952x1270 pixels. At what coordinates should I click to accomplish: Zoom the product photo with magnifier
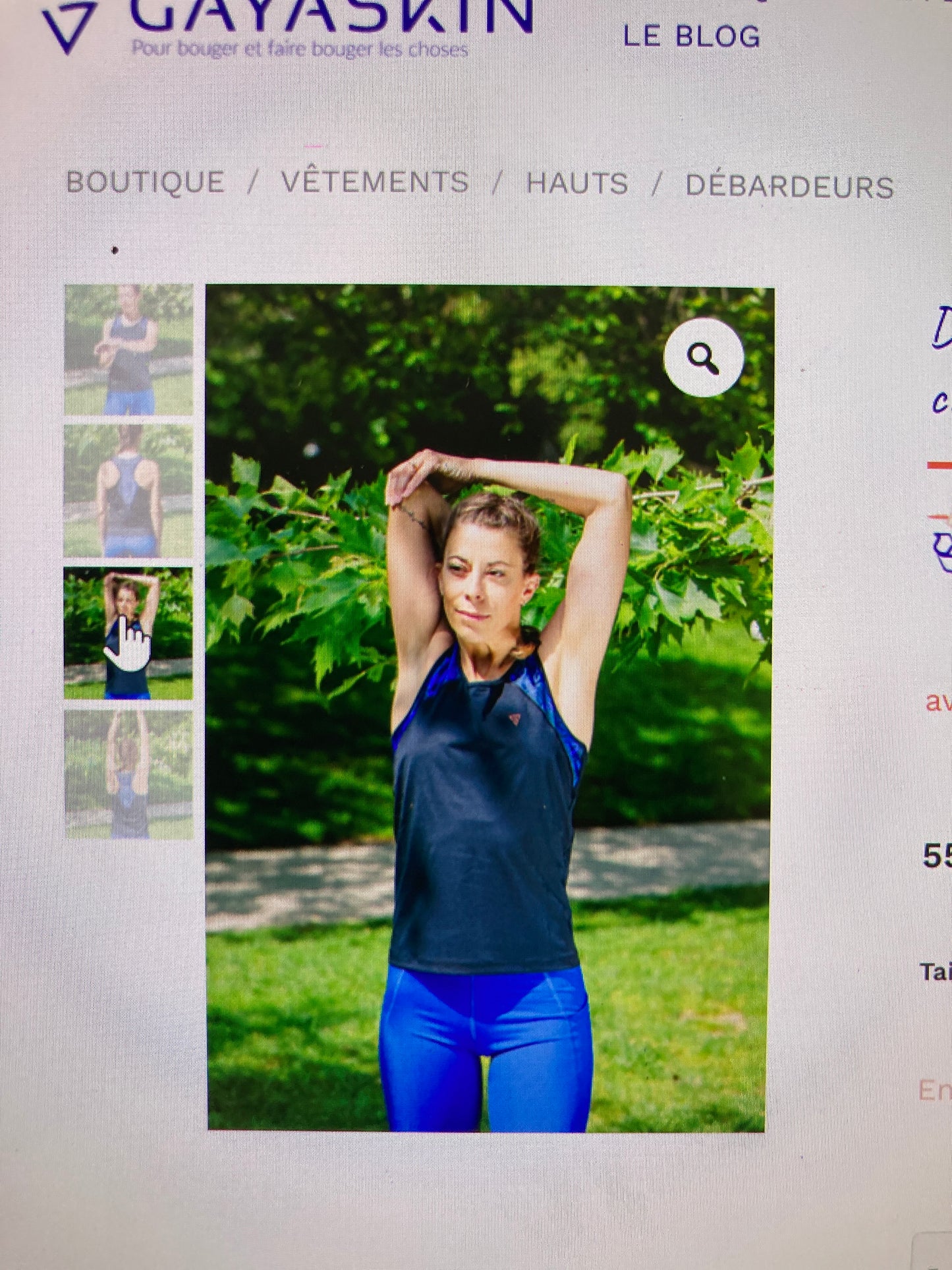(703, 358)
